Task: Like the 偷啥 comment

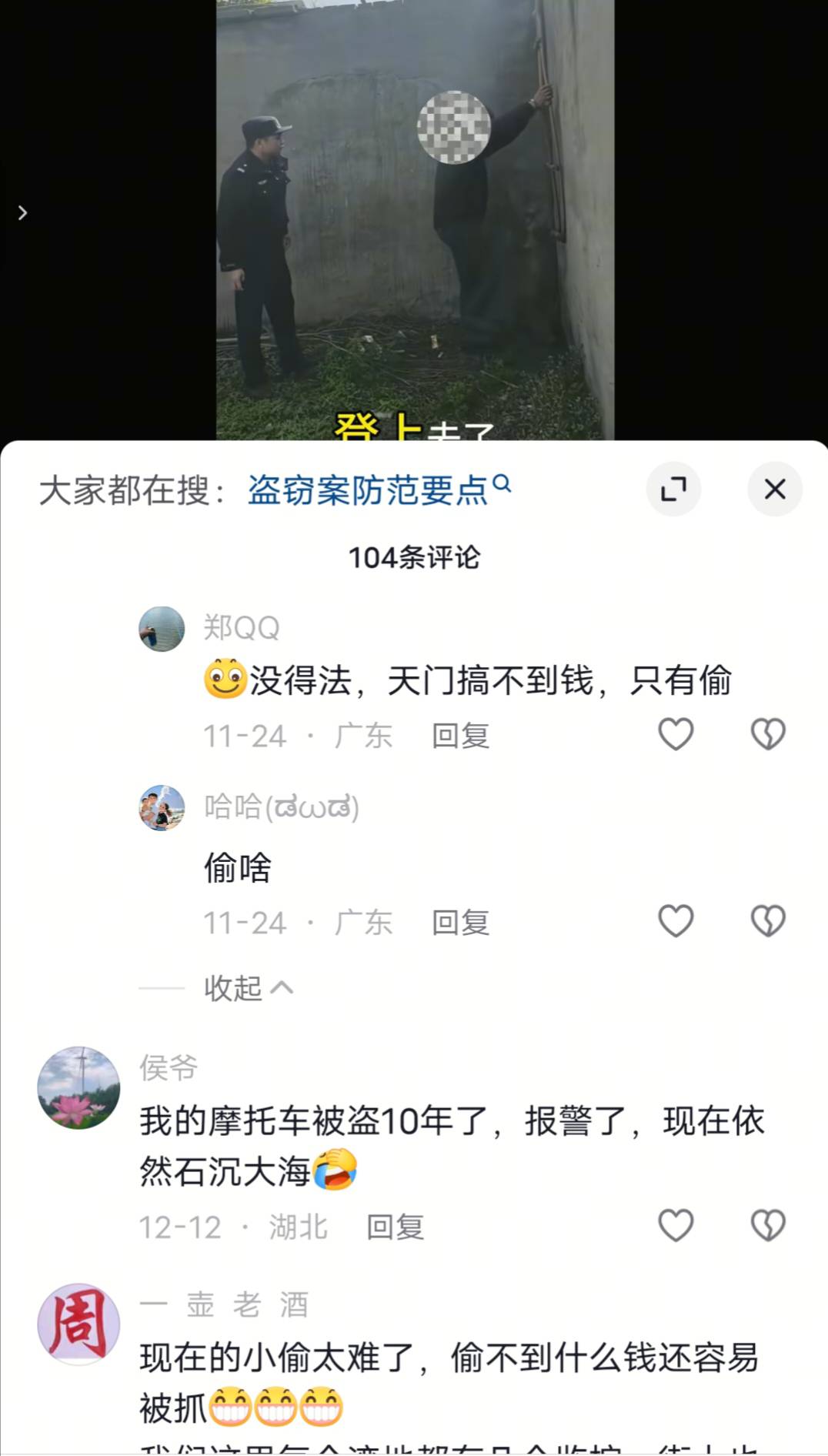Action: point(676,921)
